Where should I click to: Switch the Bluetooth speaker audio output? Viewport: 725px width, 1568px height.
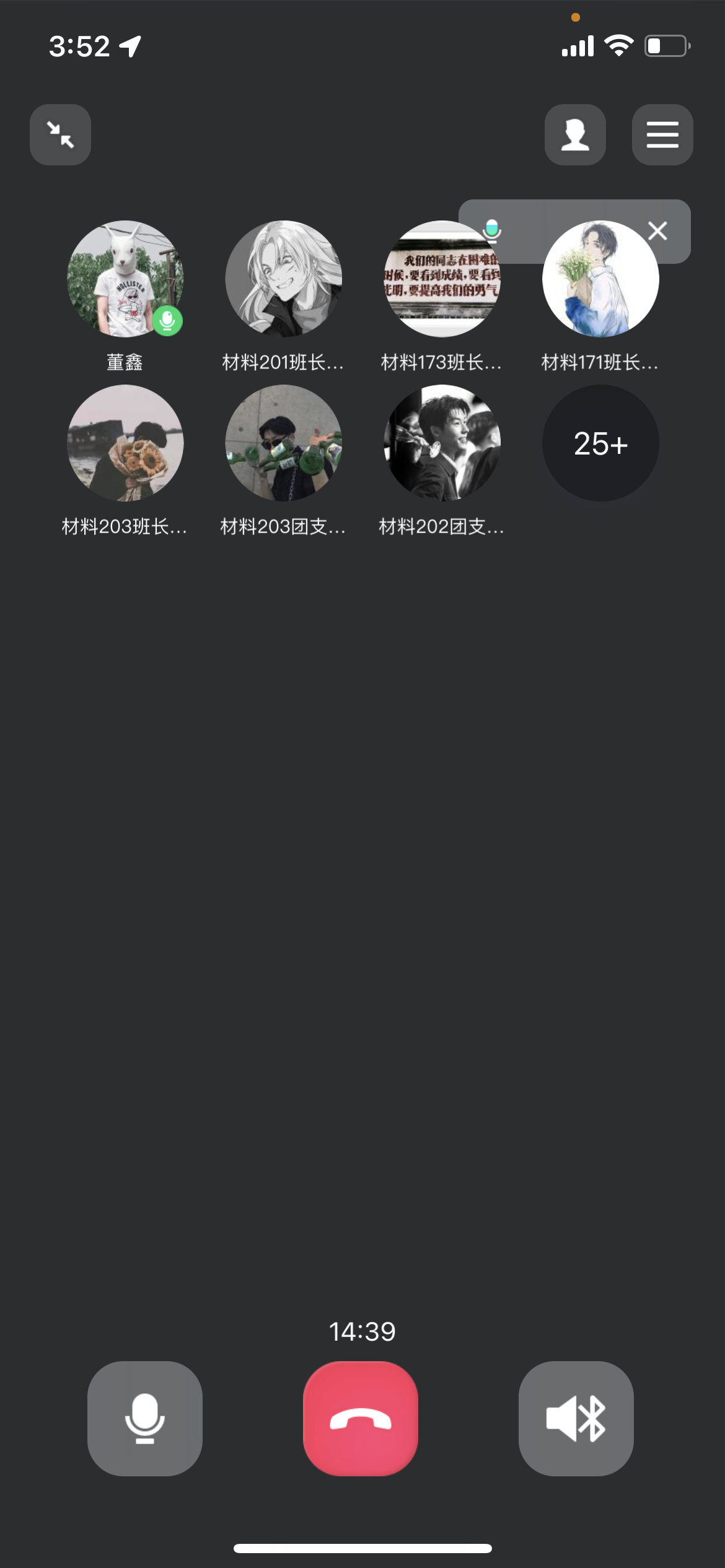(x=576, y=1418)
